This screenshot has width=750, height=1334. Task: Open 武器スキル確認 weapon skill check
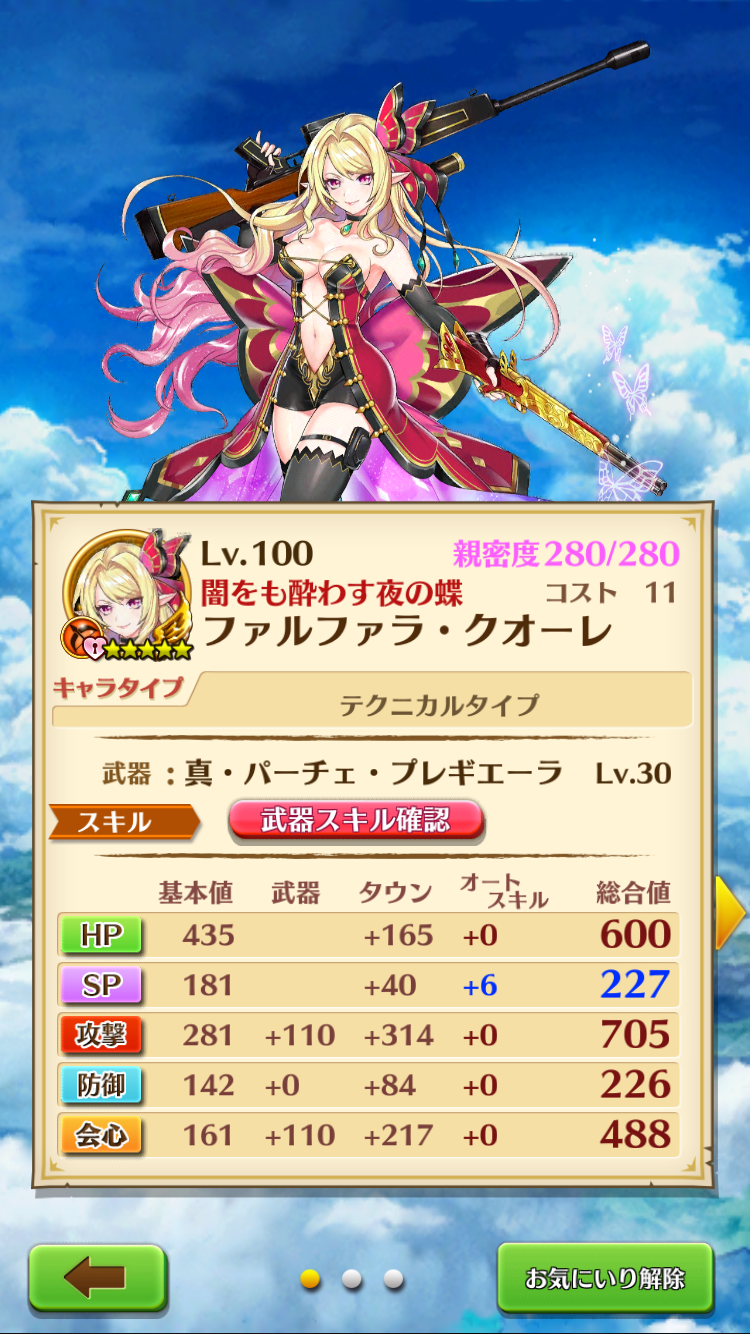click(356, 821)
